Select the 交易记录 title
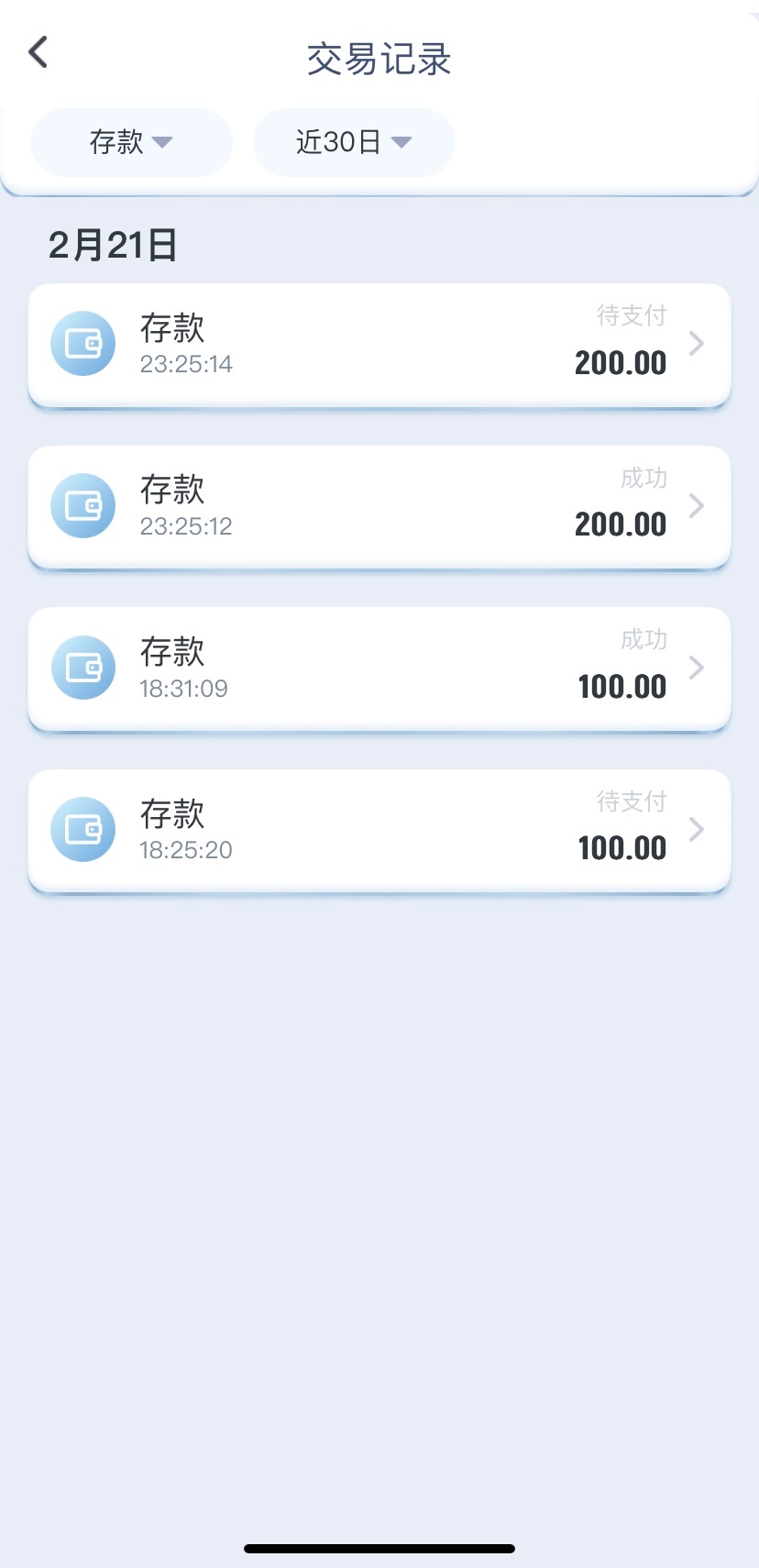The height and width of the screenshot is (1568, 759). click(379, 58)
